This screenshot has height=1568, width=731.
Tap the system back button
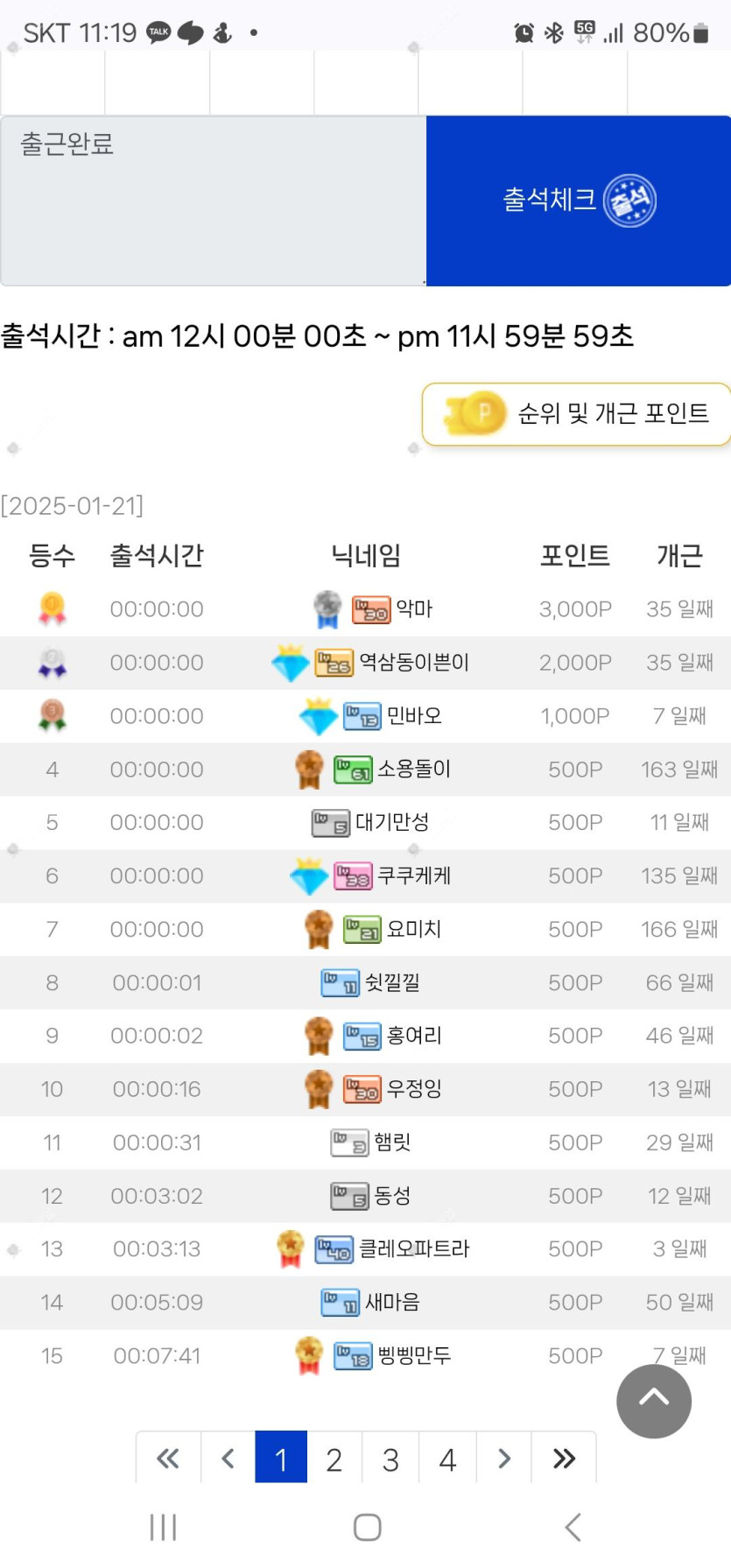(573, 1527)
